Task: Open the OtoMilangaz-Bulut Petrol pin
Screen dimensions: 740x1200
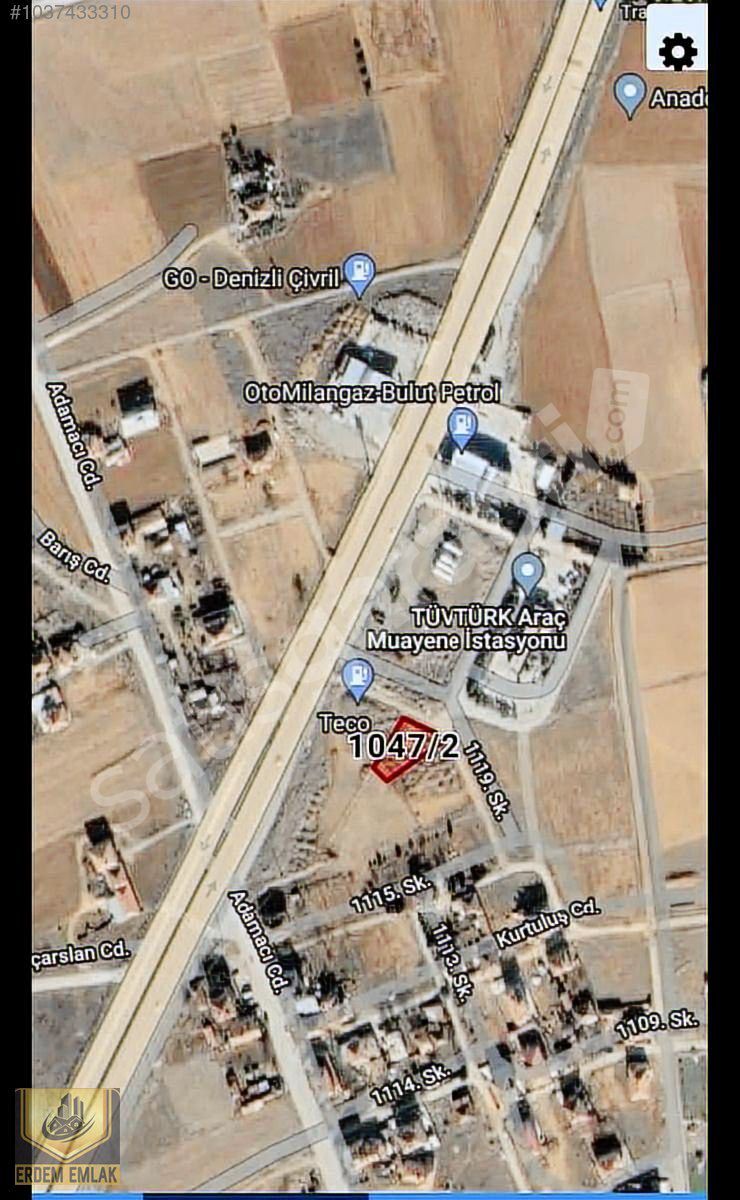Action: (x=462, y=428)
